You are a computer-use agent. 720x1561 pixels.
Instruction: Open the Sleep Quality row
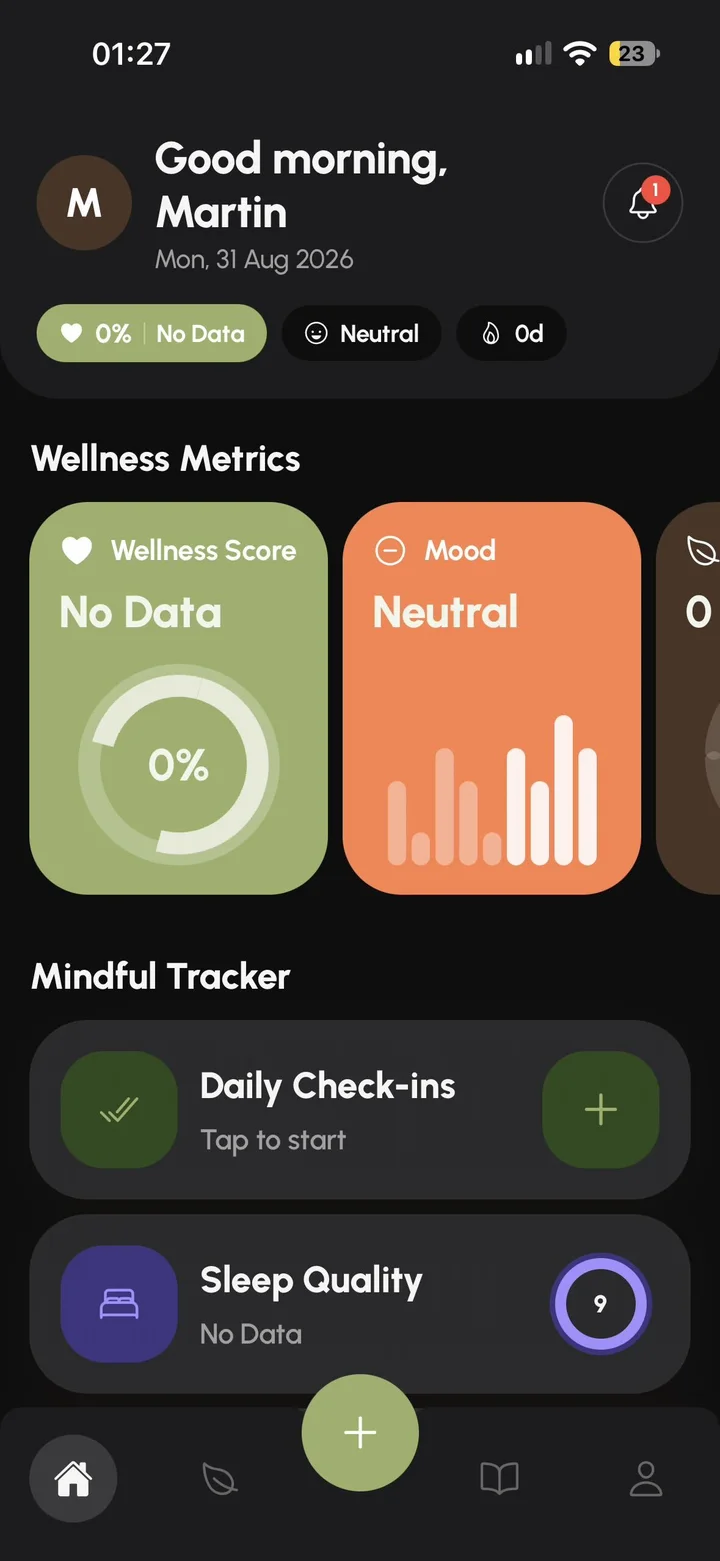click(360, 1304)
